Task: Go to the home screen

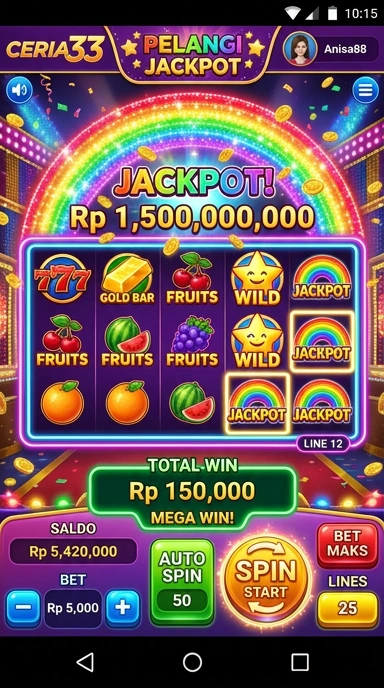Action: click(192, 662)
